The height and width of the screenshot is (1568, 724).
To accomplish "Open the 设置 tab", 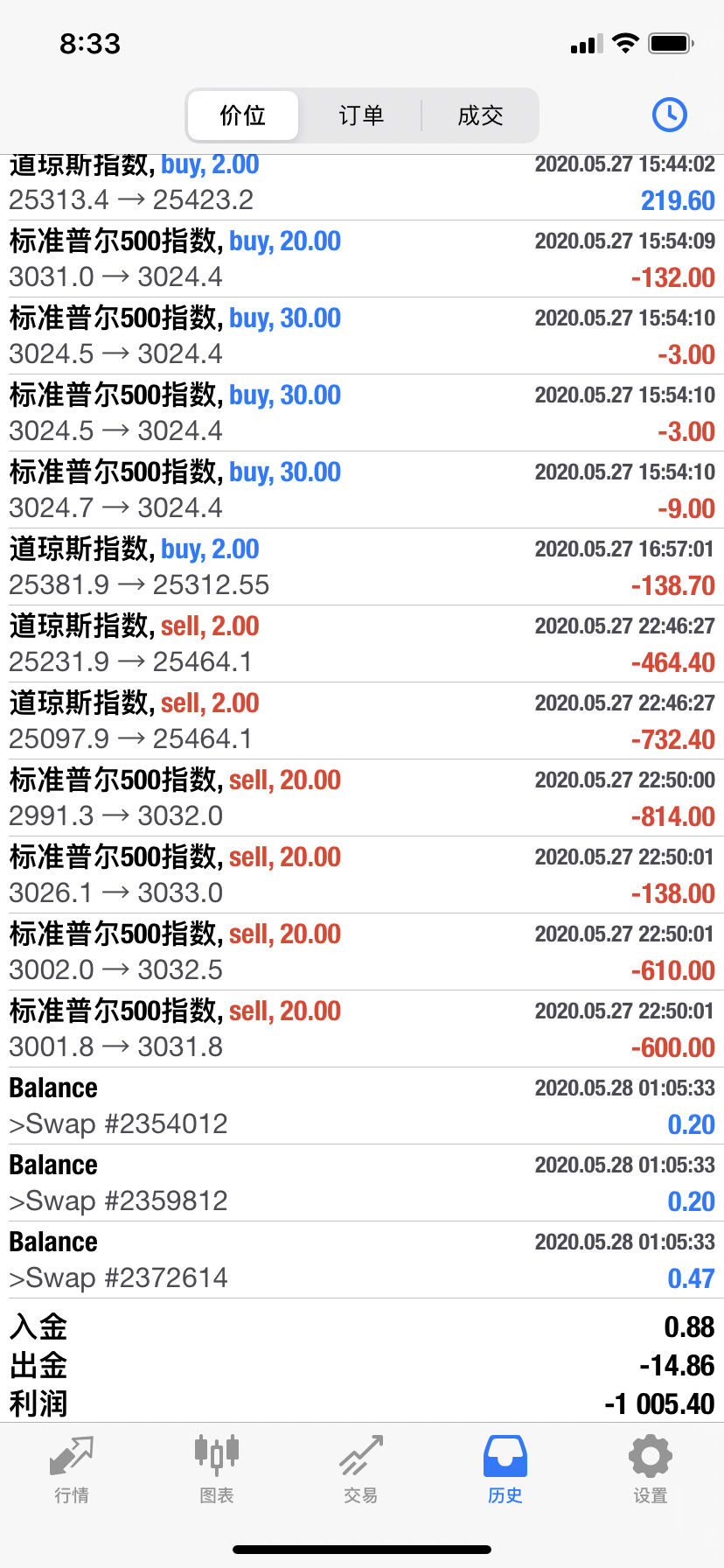I will click(651, 1470).
